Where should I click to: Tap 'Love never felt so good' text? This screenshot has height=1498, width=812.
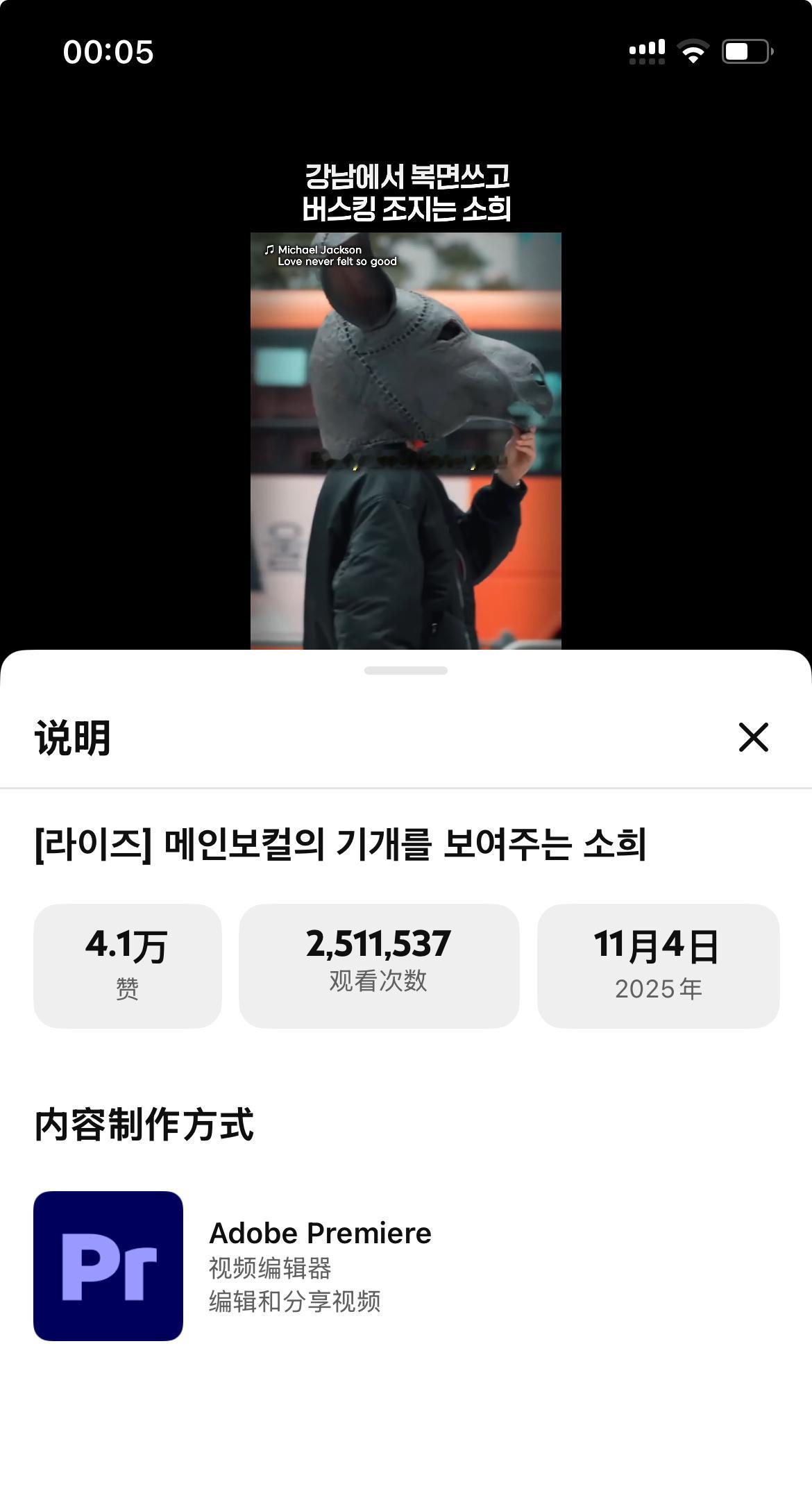point(337,262)
